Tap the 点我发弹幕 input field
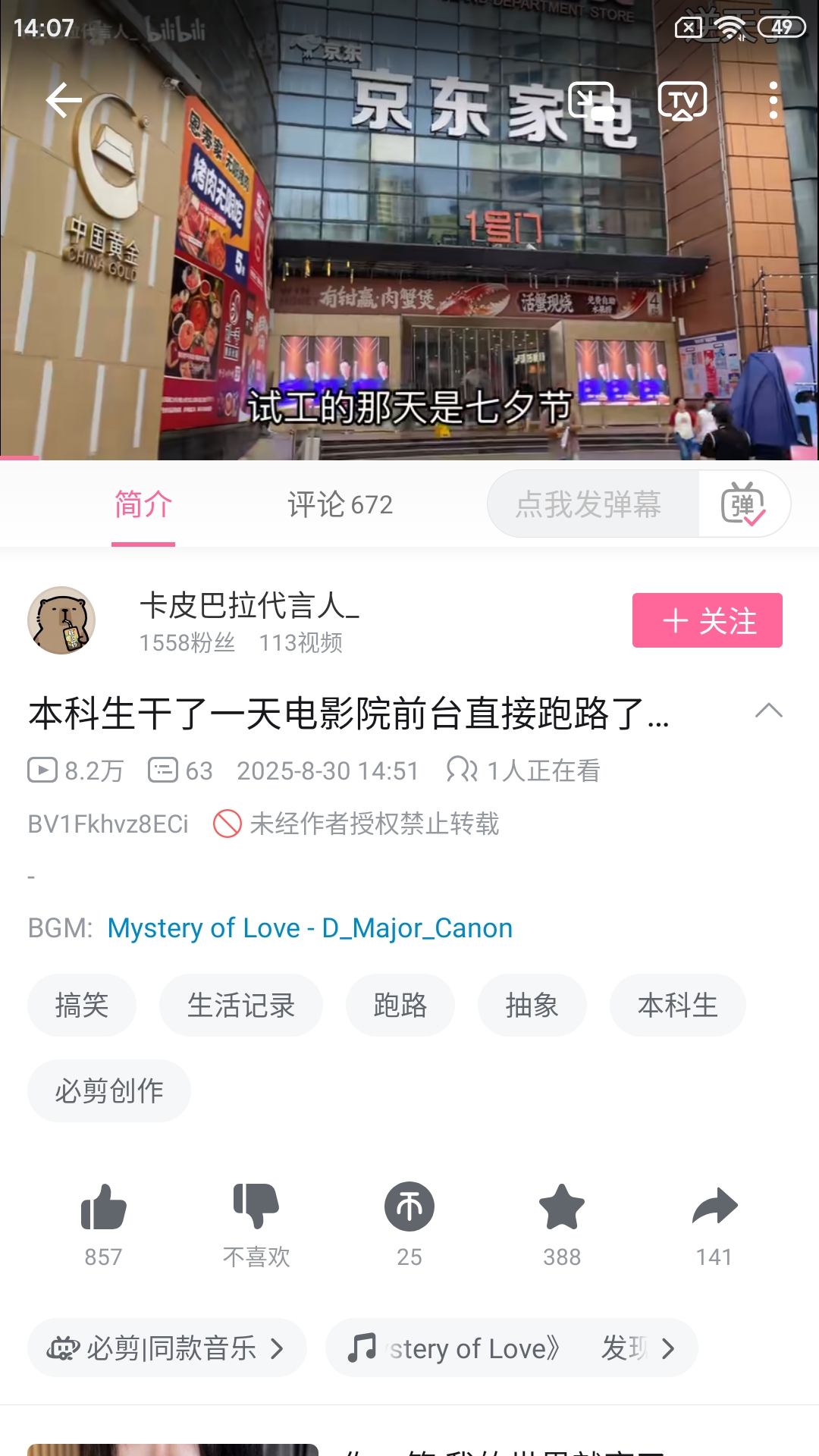 [588, 504]
